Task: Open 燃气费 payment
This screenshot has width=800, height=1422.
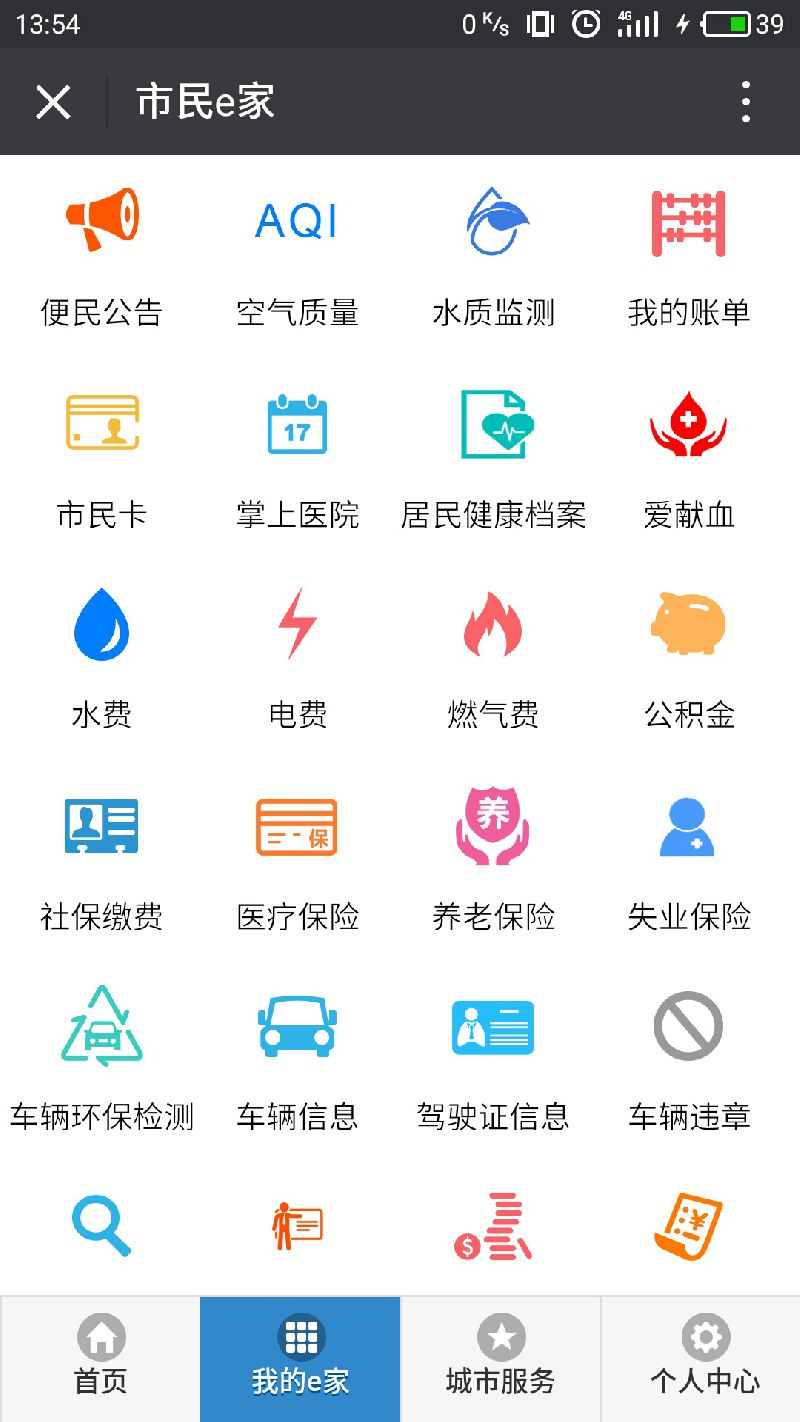Action: click(x=493, y=660)
